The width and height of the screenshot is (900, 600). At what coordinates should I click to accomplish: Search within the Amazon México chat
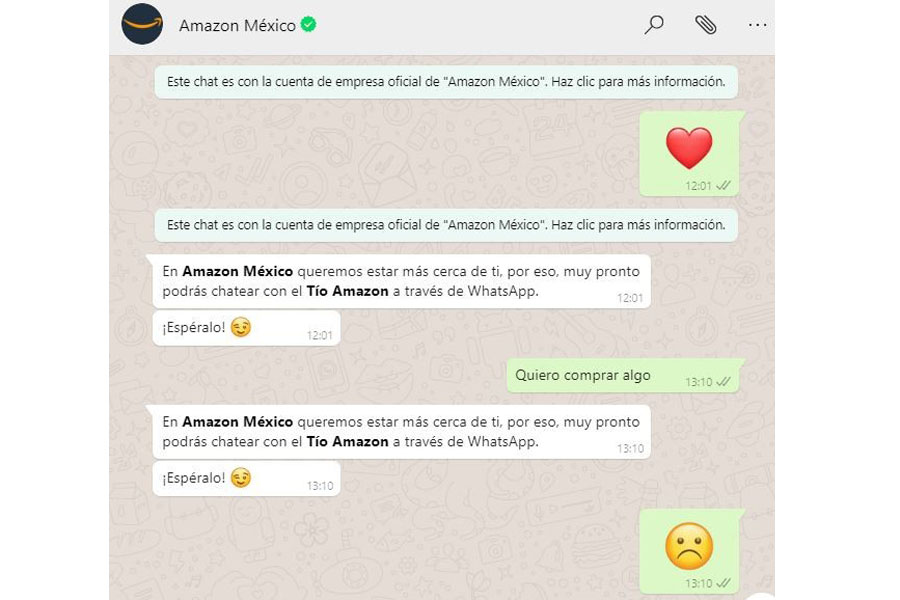point(654,25)
